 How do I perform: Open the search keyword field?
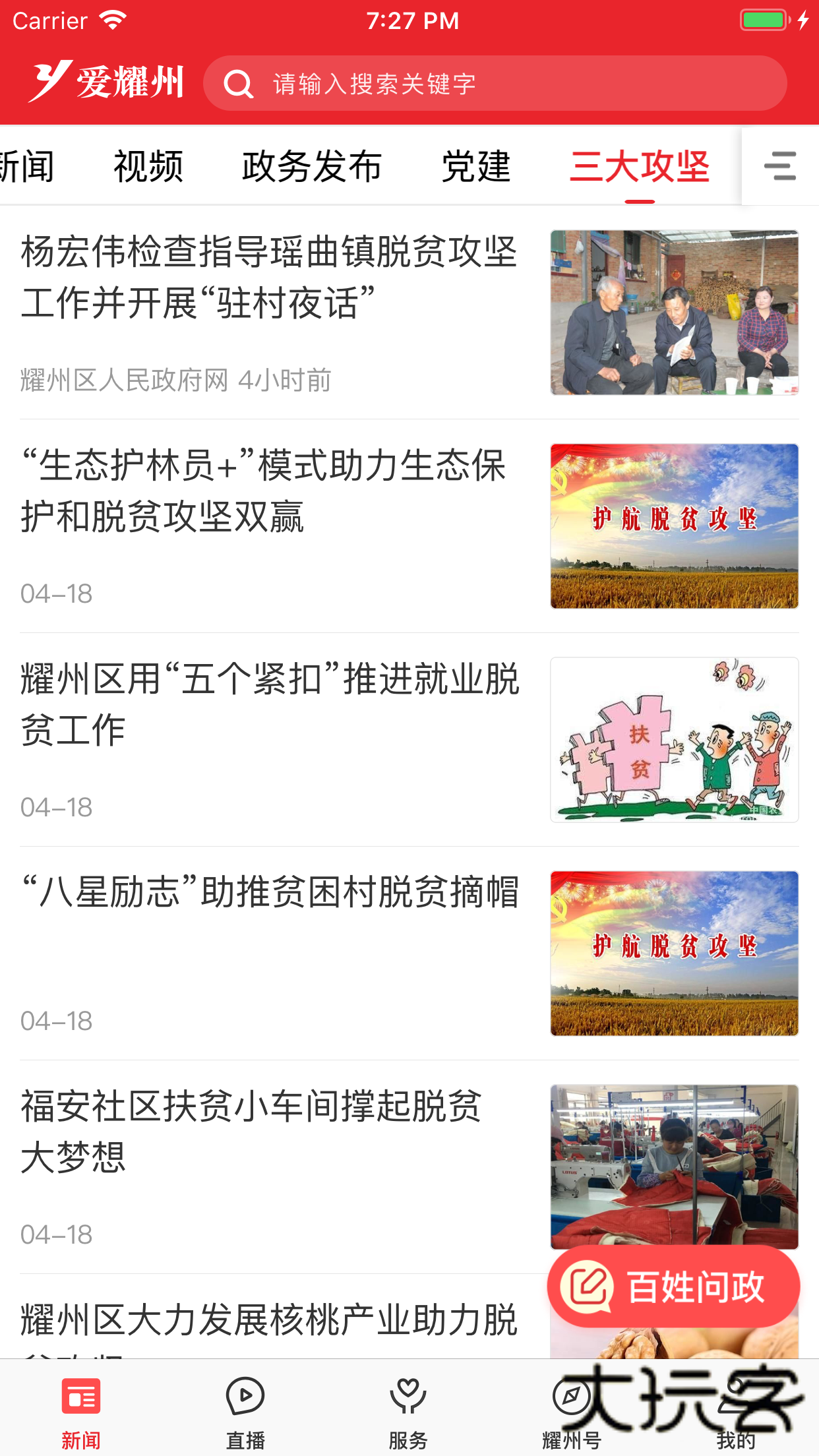(495, 84)
